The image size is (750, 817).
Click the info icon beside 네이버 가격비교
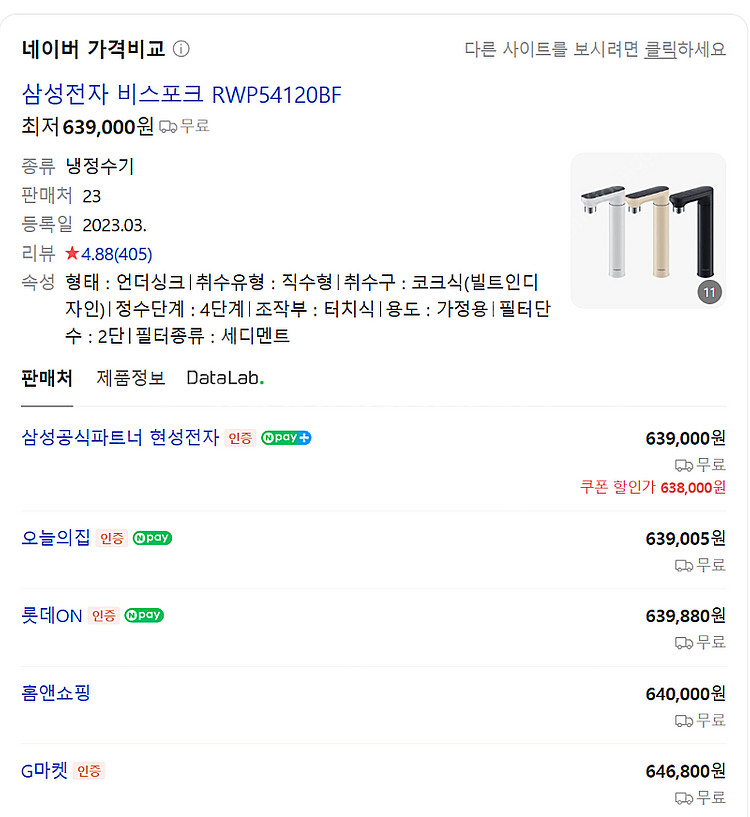pos(181,47)
